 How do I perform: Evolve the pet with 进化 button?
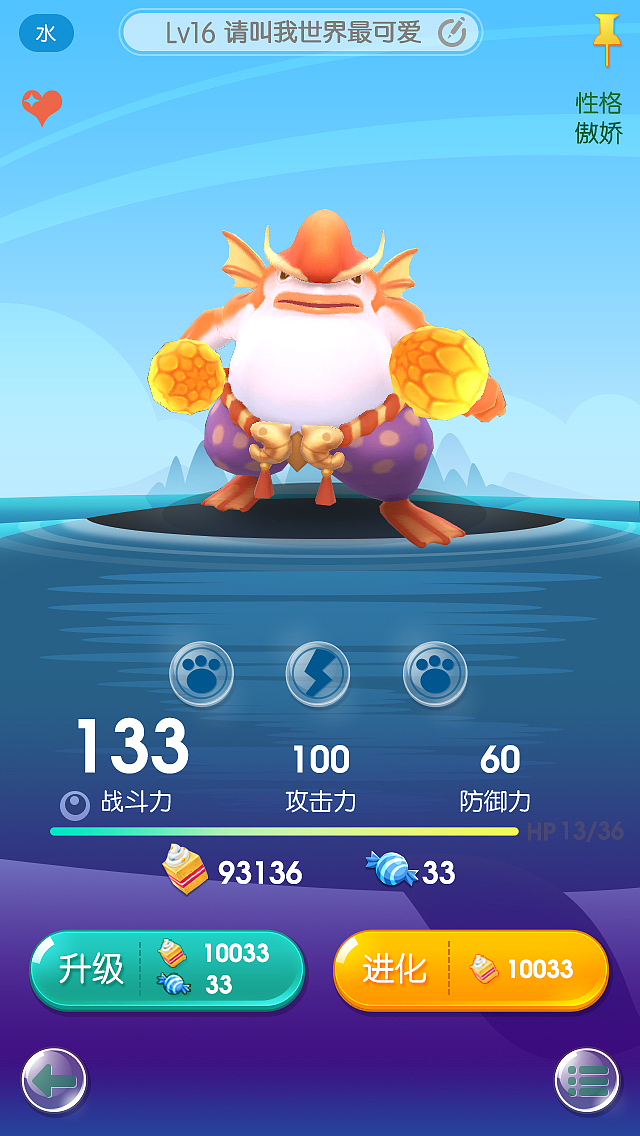click(470, 969)
